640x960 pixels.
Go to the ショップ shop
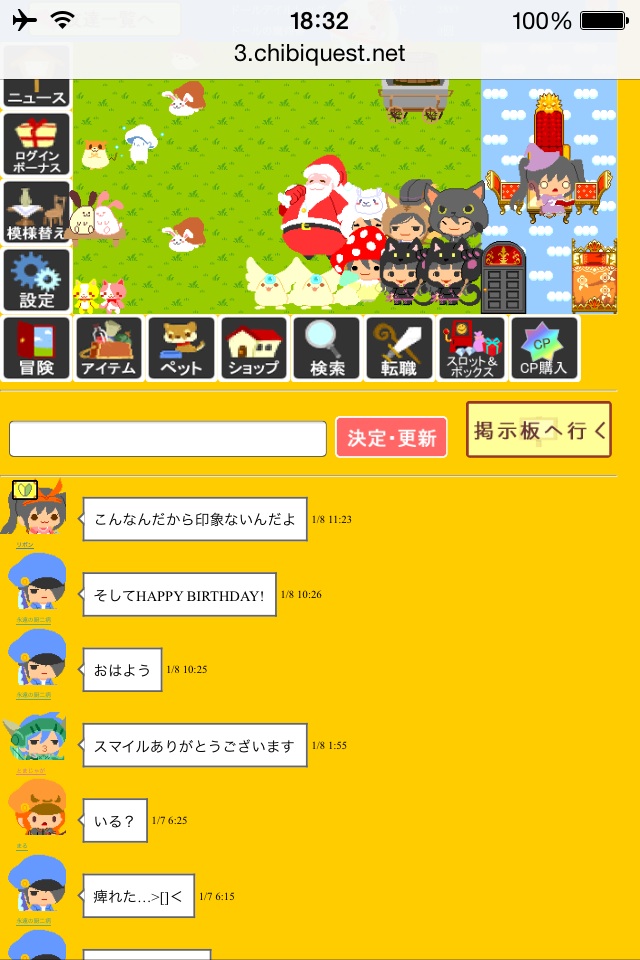tap(254, 348)
